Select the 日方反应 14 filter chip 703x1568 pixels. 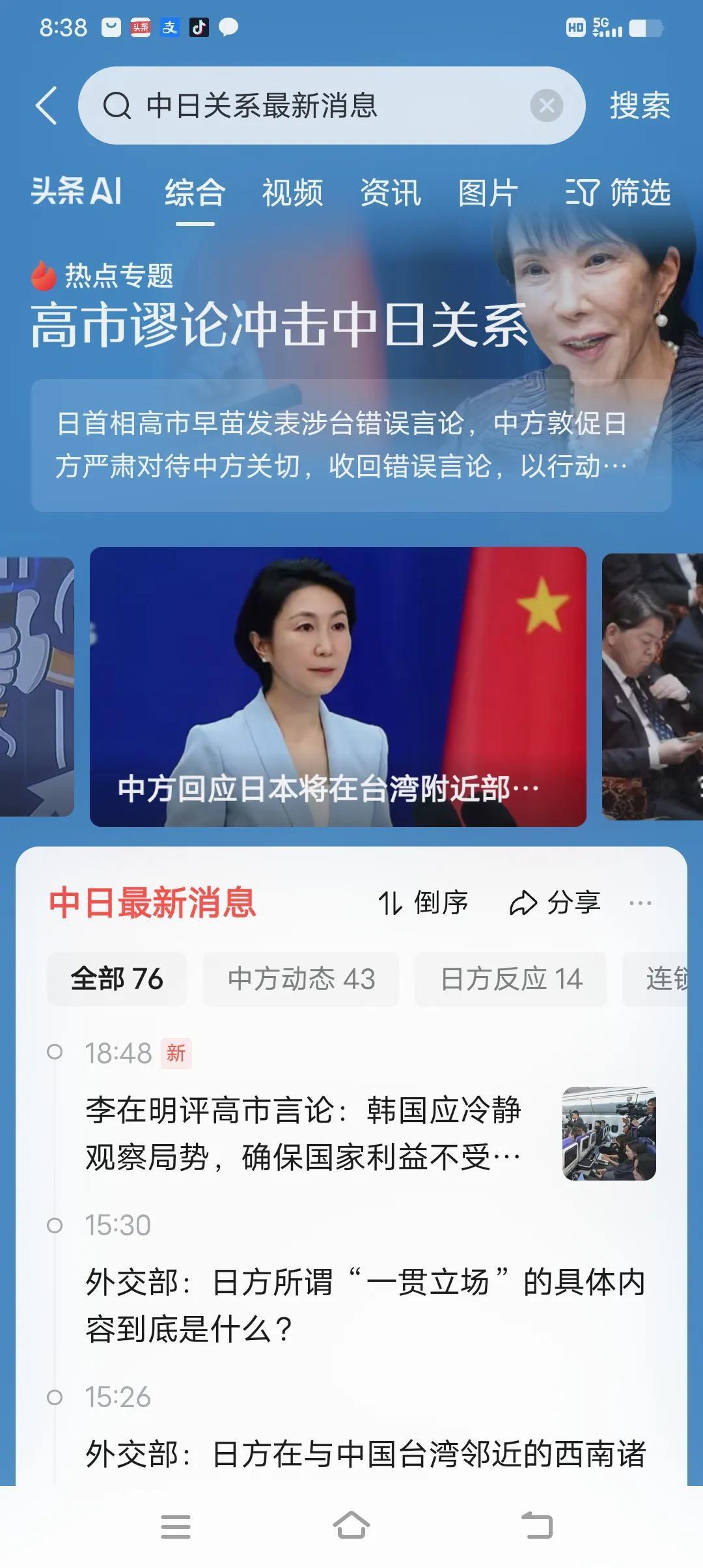pos(510,978)
